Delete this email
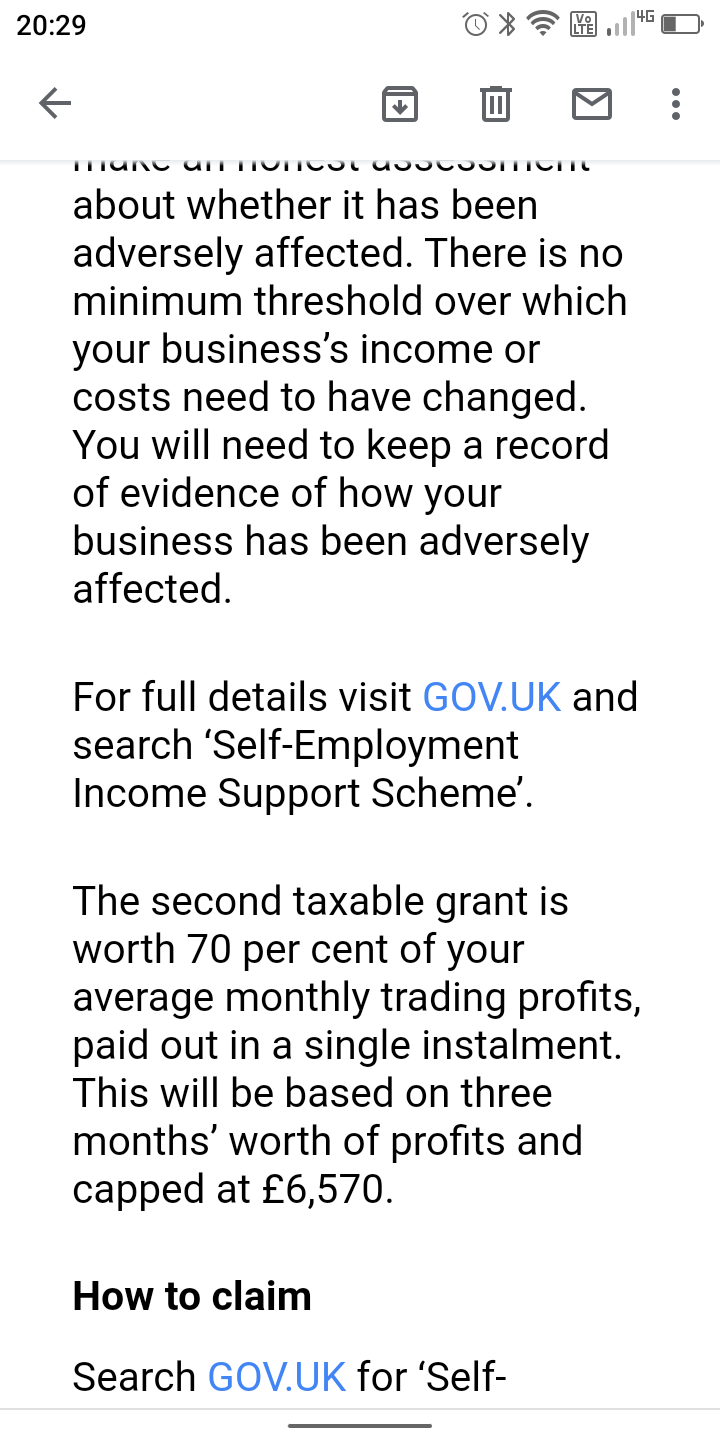This screenshot has height=1440, width=720. pos(496,104)
